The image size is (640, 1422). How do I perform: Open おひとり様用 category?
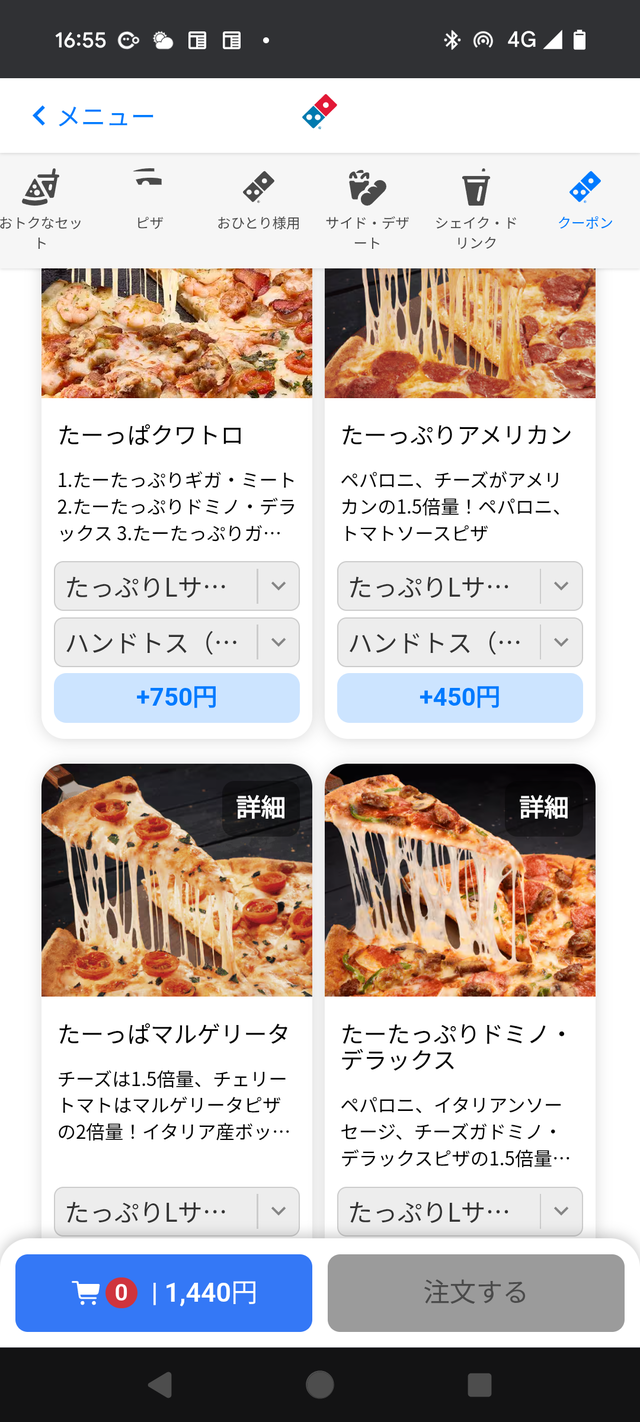tap(258, 199)
